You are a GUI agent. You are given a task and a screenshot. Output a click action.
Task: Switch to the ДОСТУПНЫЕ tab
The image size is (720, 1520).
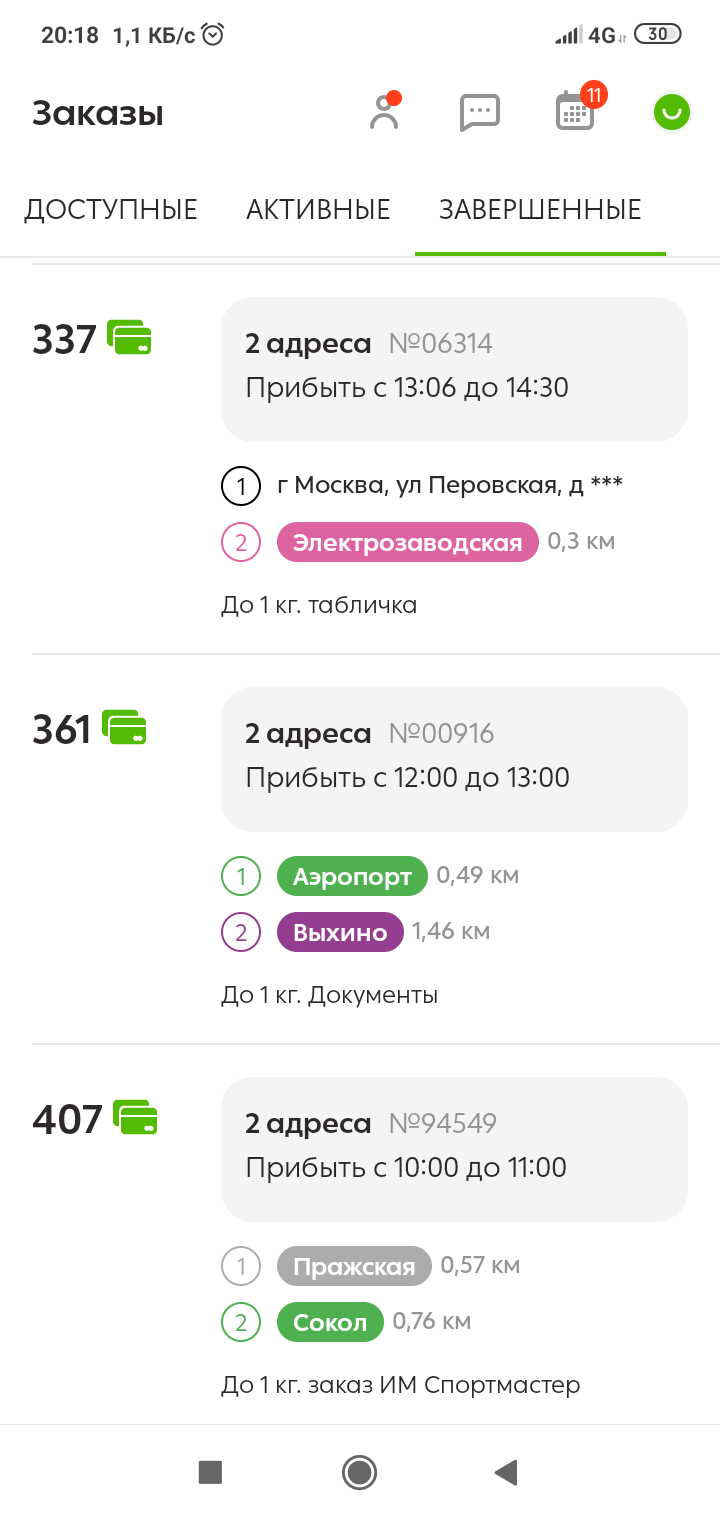point(111,210)
